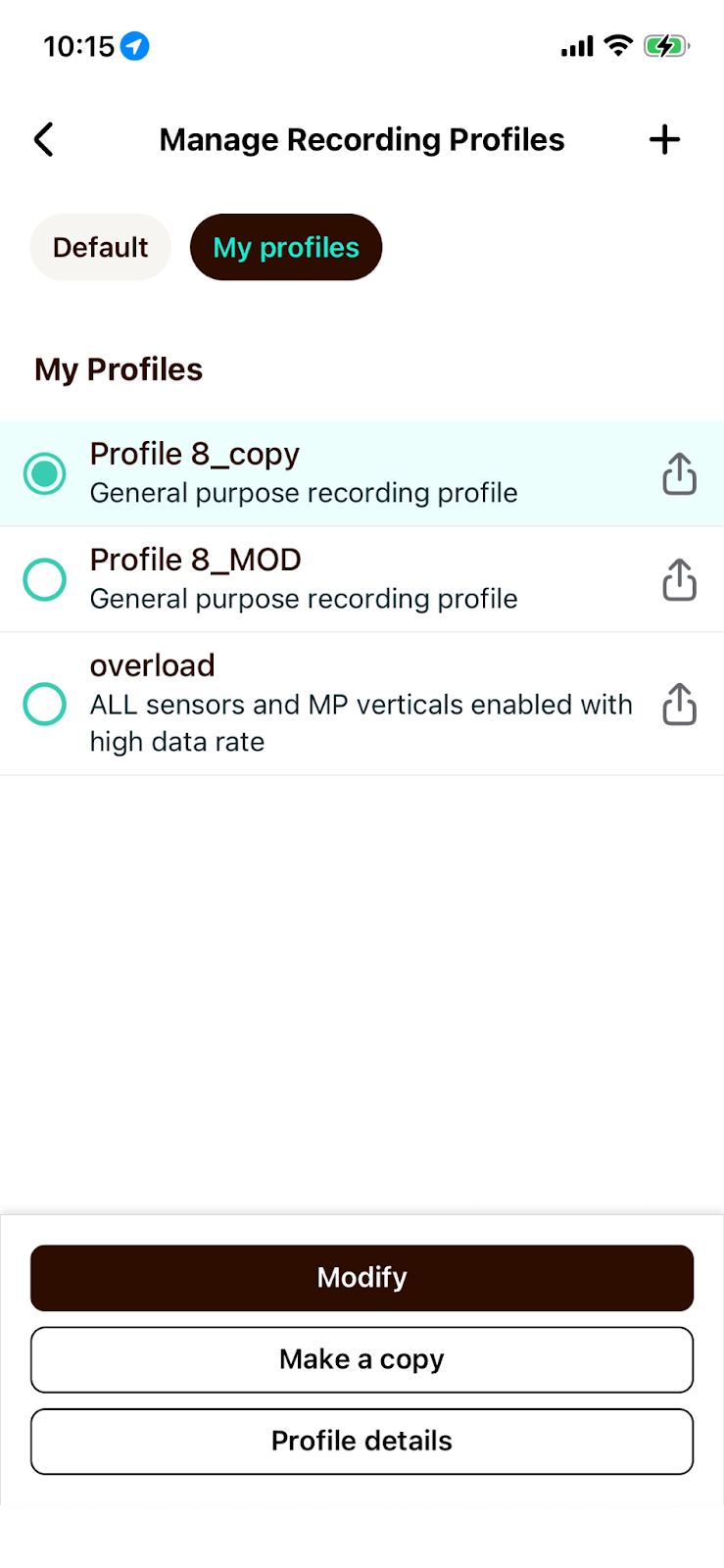Tap the share icon for Profile 8_MOD
724x1568 pixels.
pyautogui.click(x=679, y=579)
